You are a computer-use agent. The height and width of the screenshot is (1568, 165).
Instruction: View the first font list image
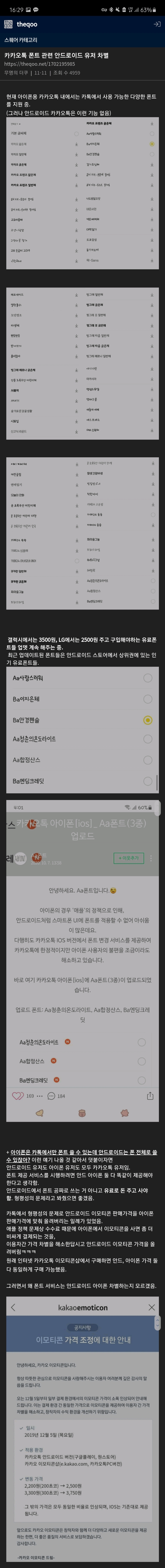pyautogui.click(x=82, y=194)
